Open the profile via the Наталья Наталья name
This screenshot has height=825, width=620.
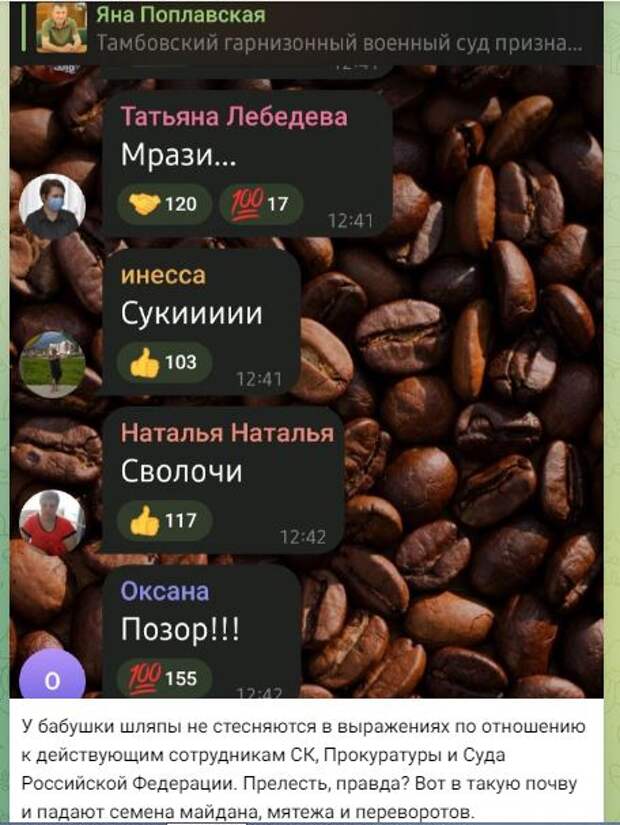(x=227, y=432)
